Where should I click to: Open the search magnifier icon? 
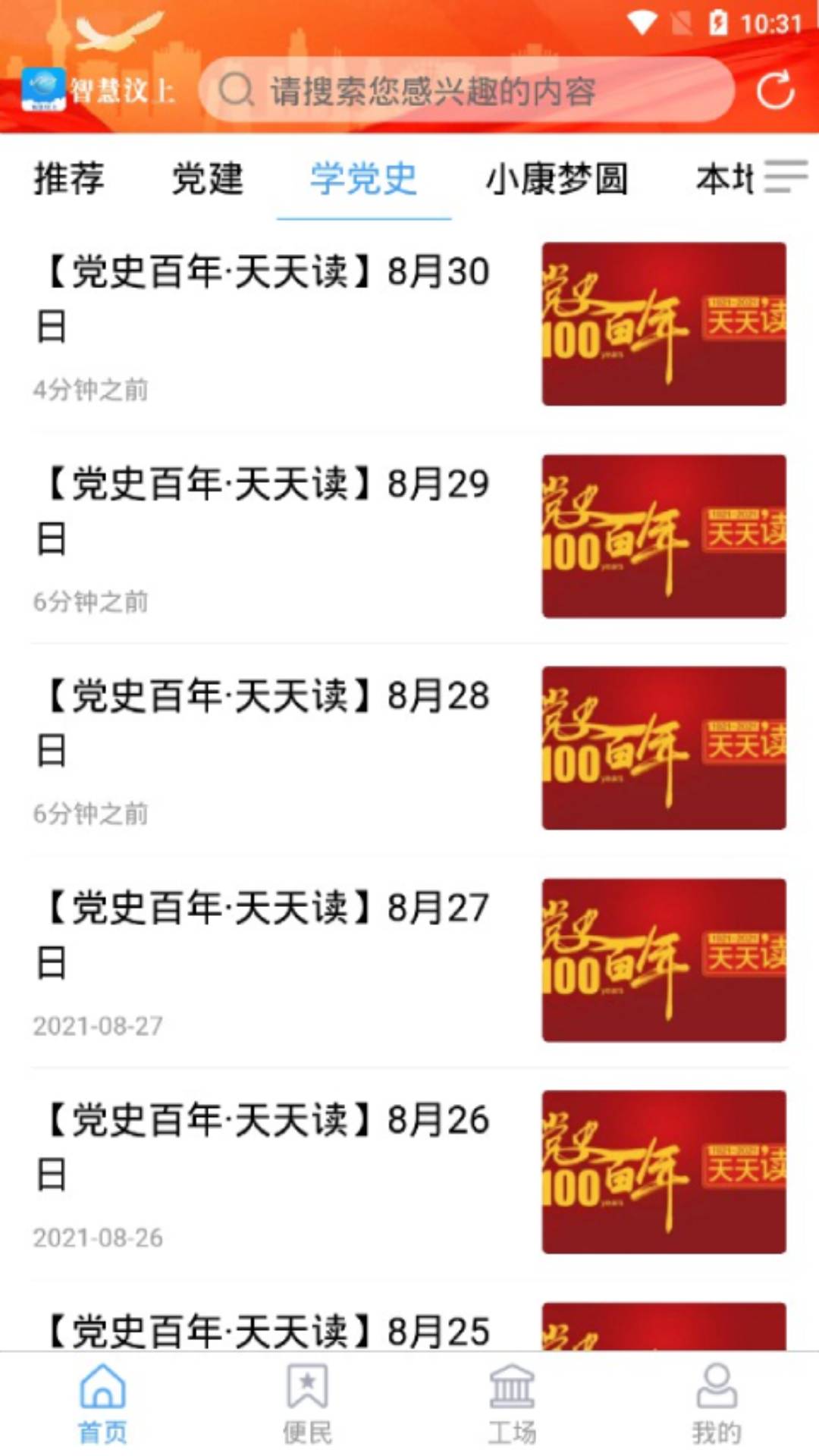[x=236, y=91]
